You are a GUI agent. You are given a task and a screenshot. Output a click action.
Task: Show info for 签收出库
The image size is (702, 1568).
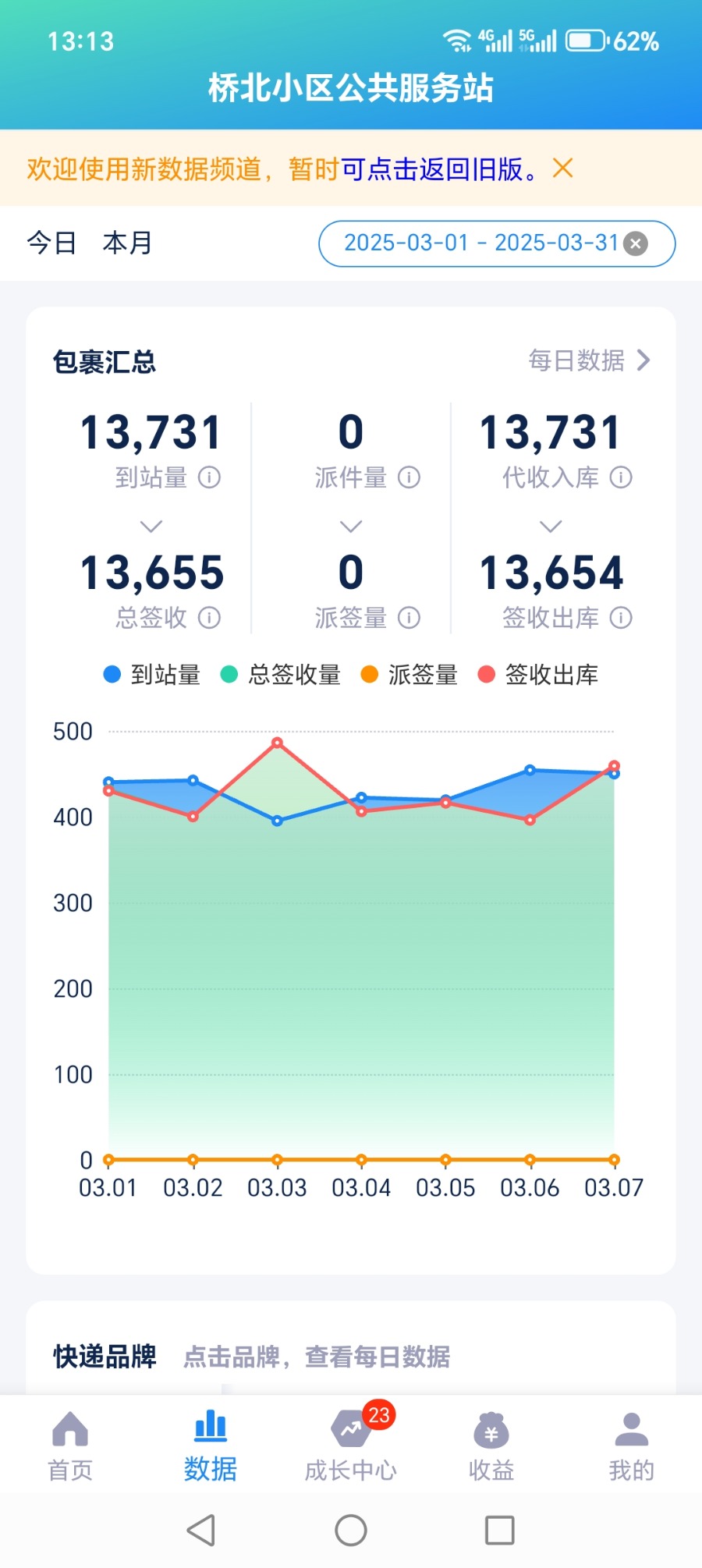[x=621, y=618]
